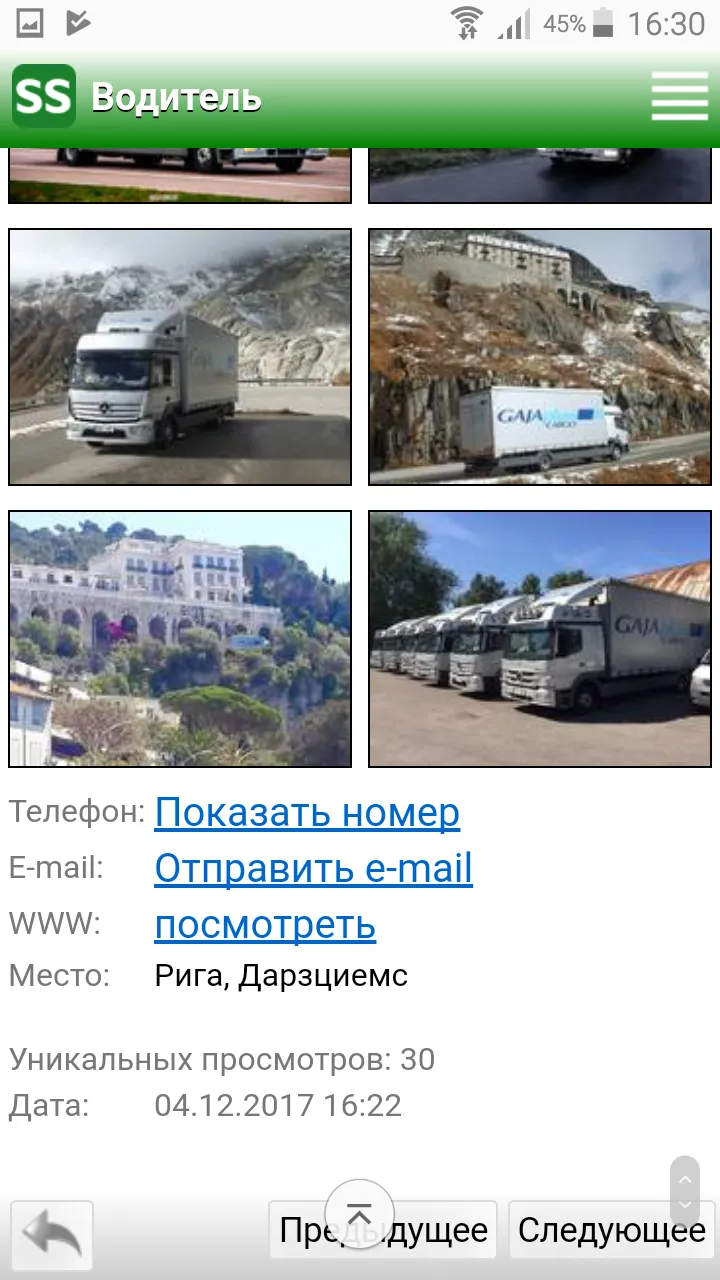Screen dimensions: 720x1280
Task: Go back with the arrow button
Action: click(x=52, y=1235)
